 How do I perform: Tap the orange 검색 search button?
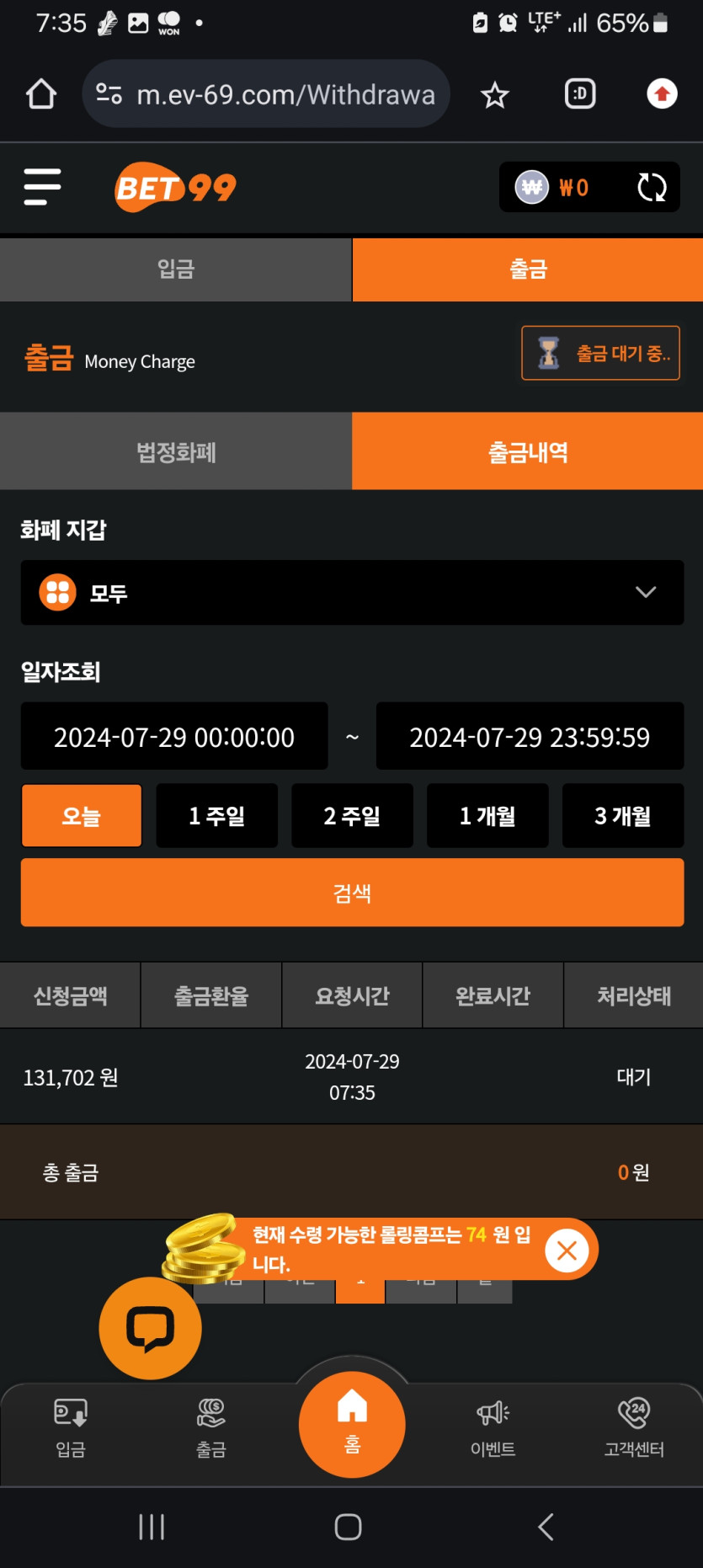pos(352,893)
